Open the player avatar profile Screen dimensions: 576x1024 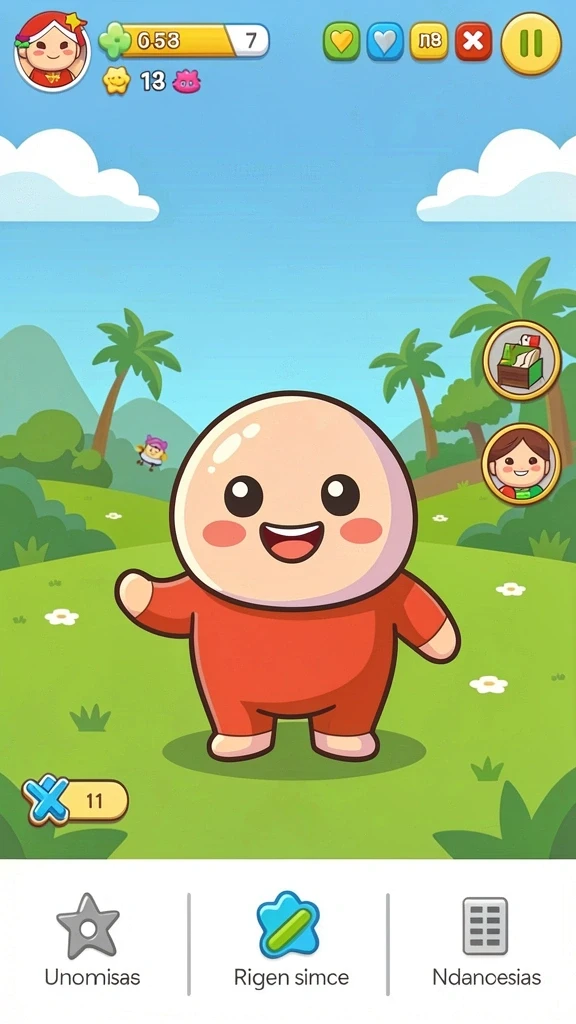click(52, 52)
